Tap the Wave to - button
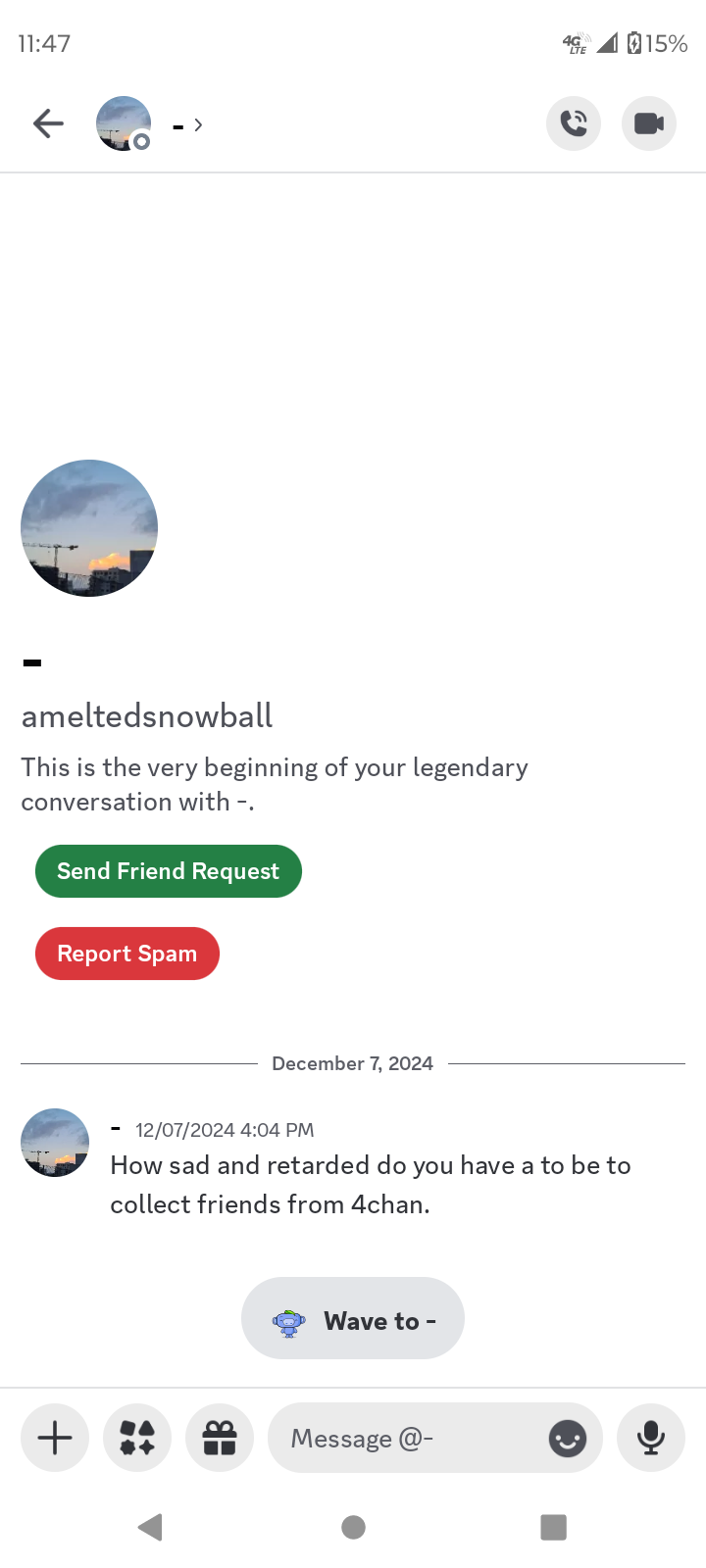 353,1318
